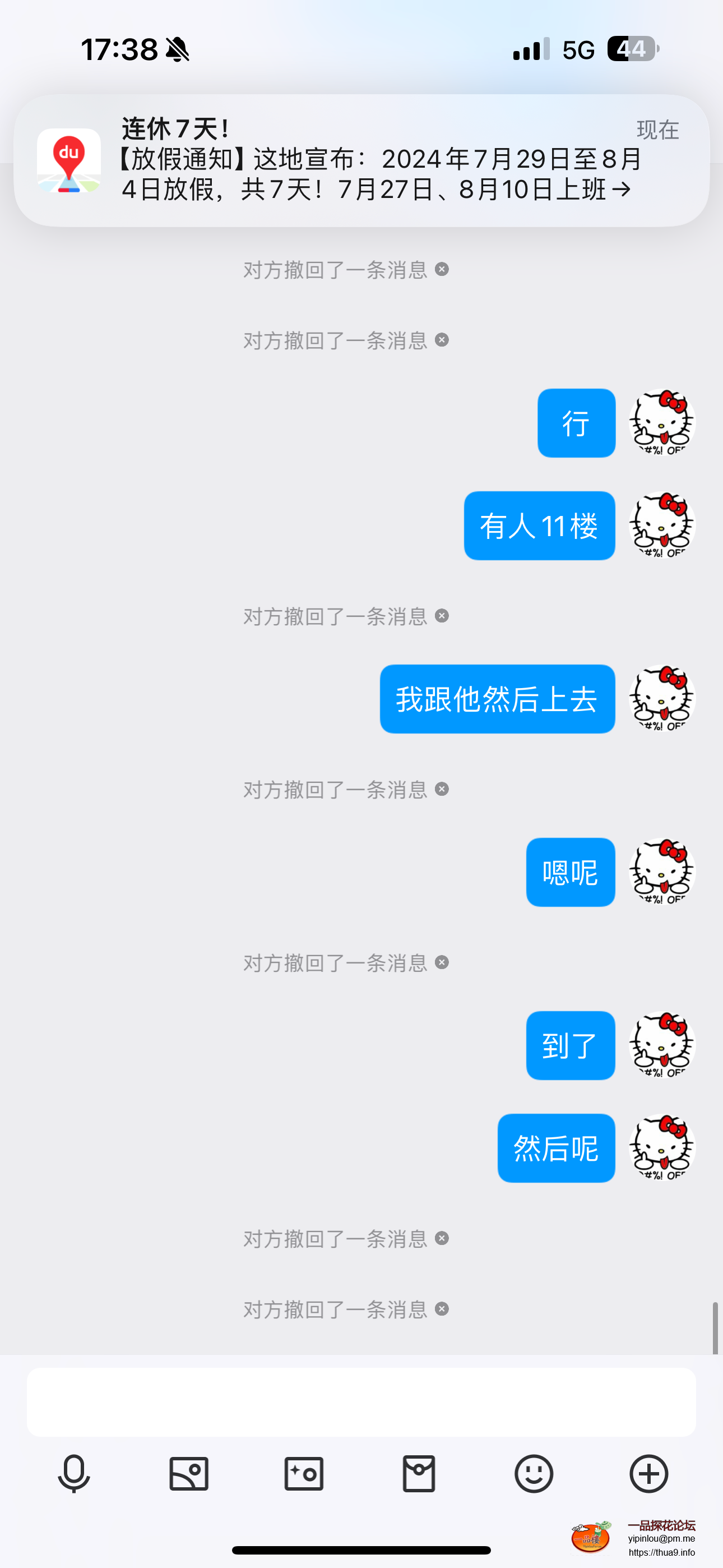Image resolution: width=723 pixels, height=1568 pixels.
Task: Dismiss the recall notice above 我跟他然后上去
Action: 442,616
